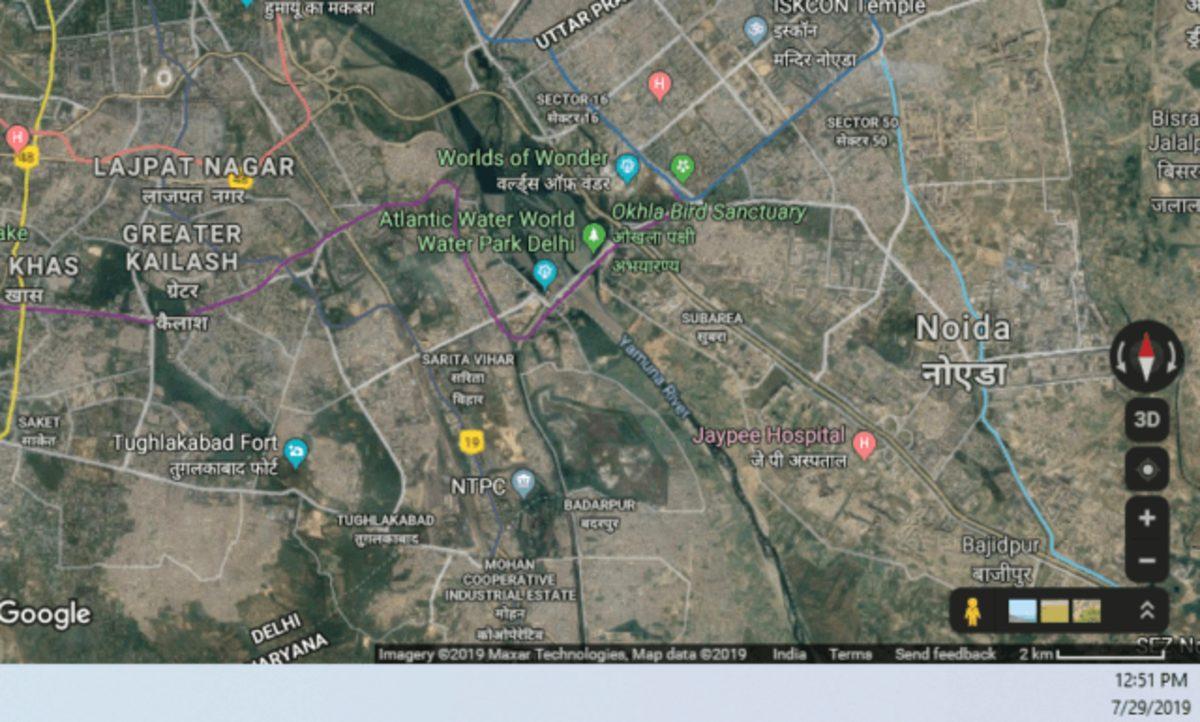Viewport: 1200px width, 722px height.
Task: Open the Worlds of Wonder place marker
Action: pos(628,166)
